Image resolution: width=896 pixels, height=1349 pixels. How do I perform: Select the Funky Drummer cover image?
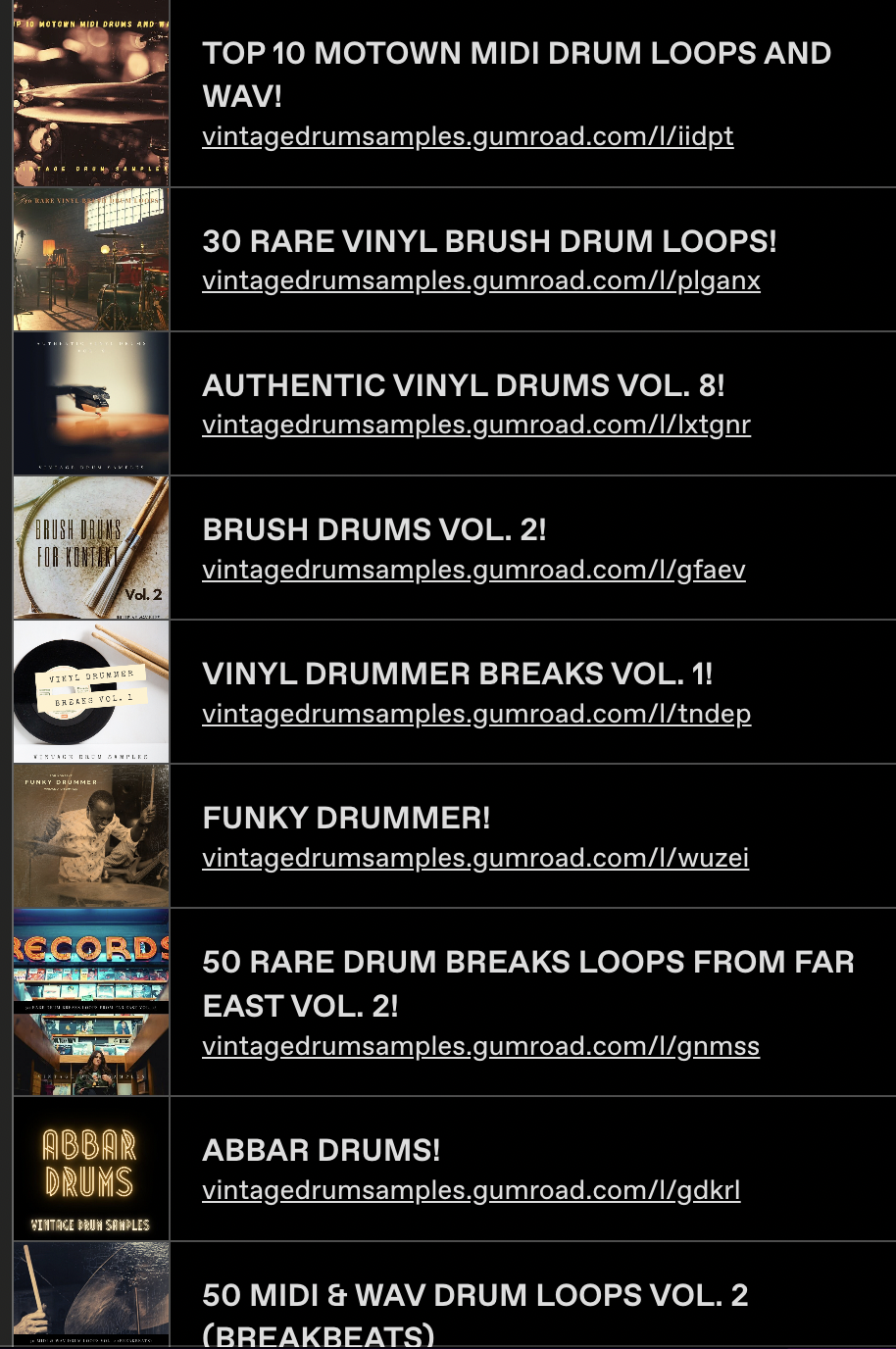click(x=91, y=836)
